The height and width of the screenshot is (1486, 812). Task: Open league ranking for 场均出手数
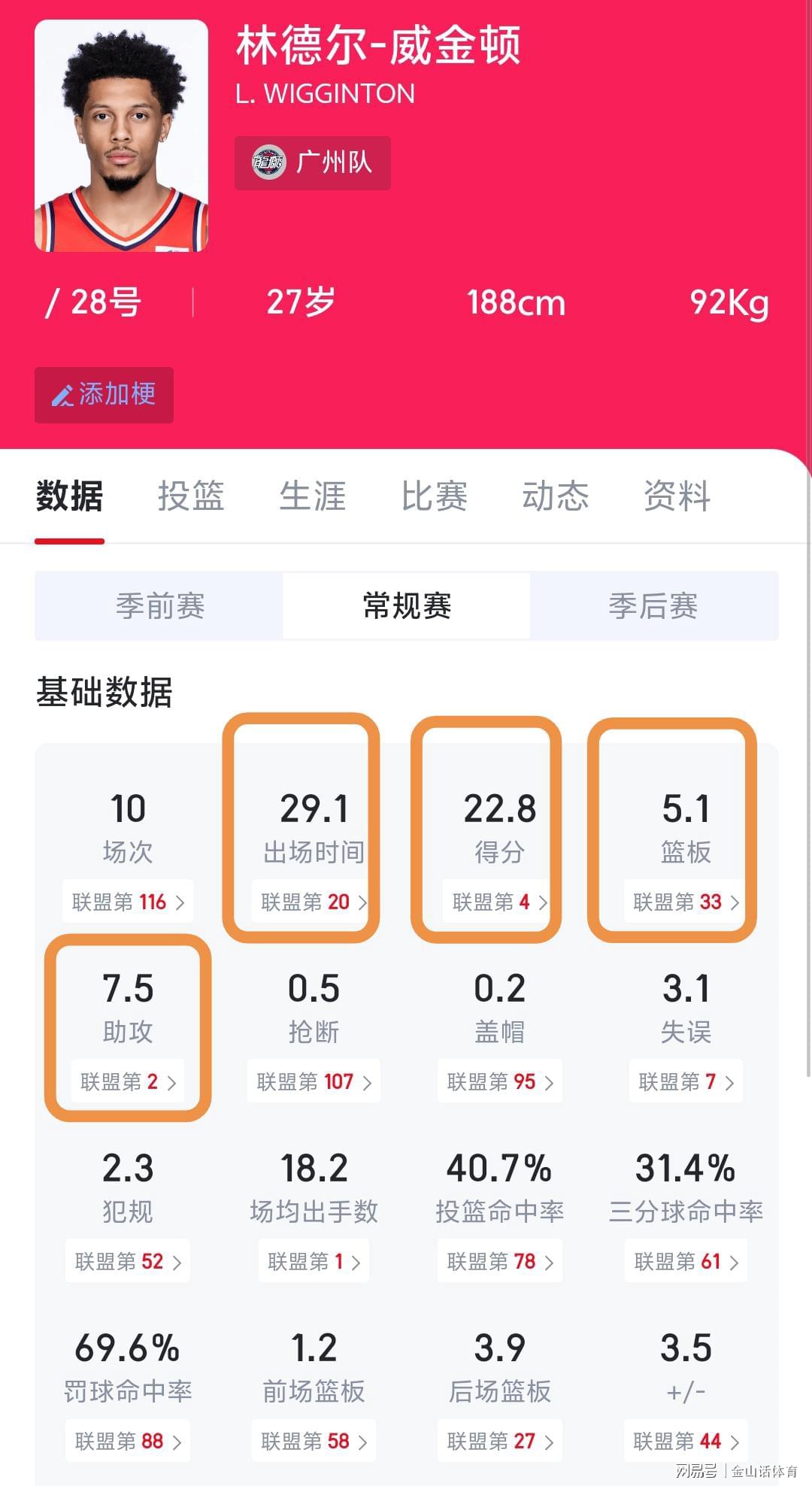click(x=314, y=1261)
